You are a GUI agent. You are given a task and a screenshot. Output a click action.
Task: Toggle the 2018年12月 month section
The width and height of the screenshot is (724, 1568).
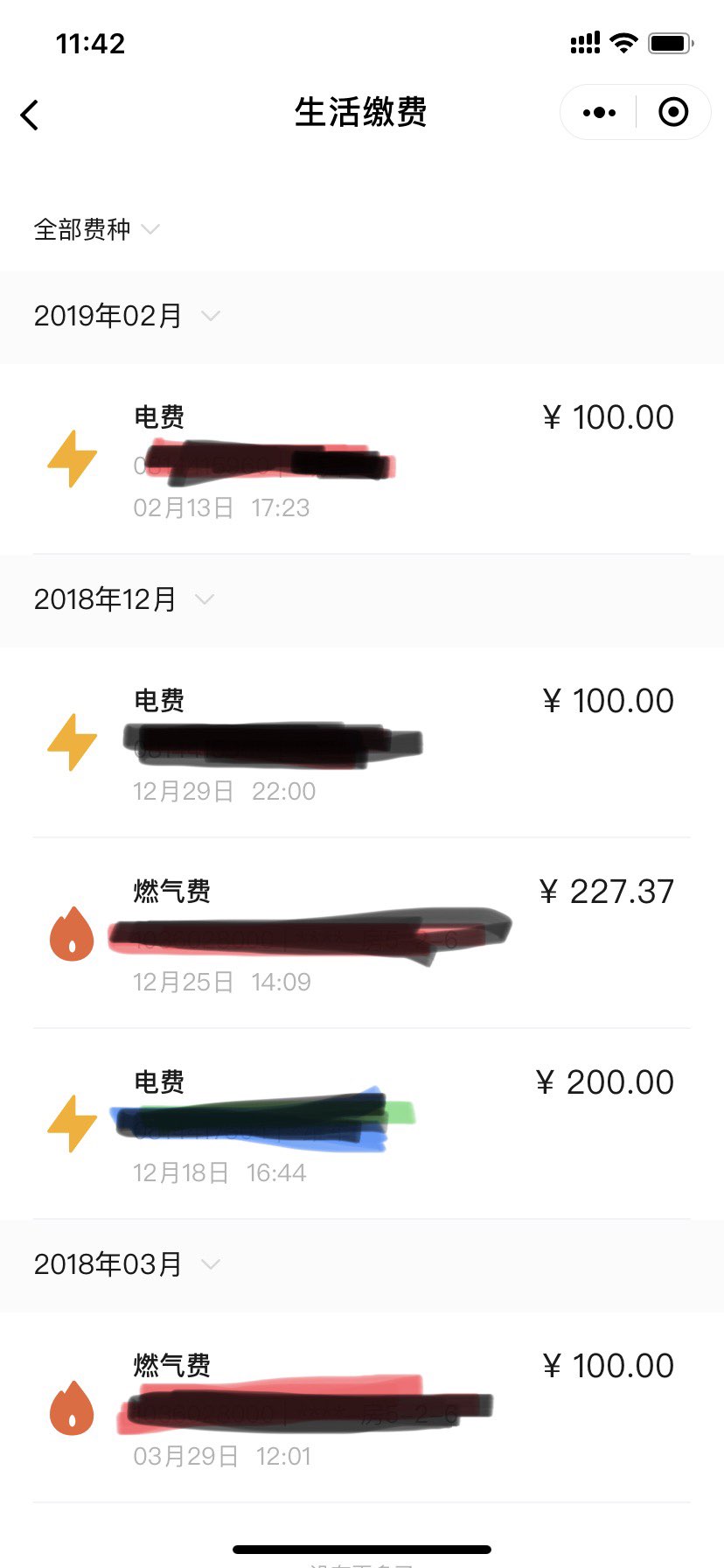click(x=123, y=599)
